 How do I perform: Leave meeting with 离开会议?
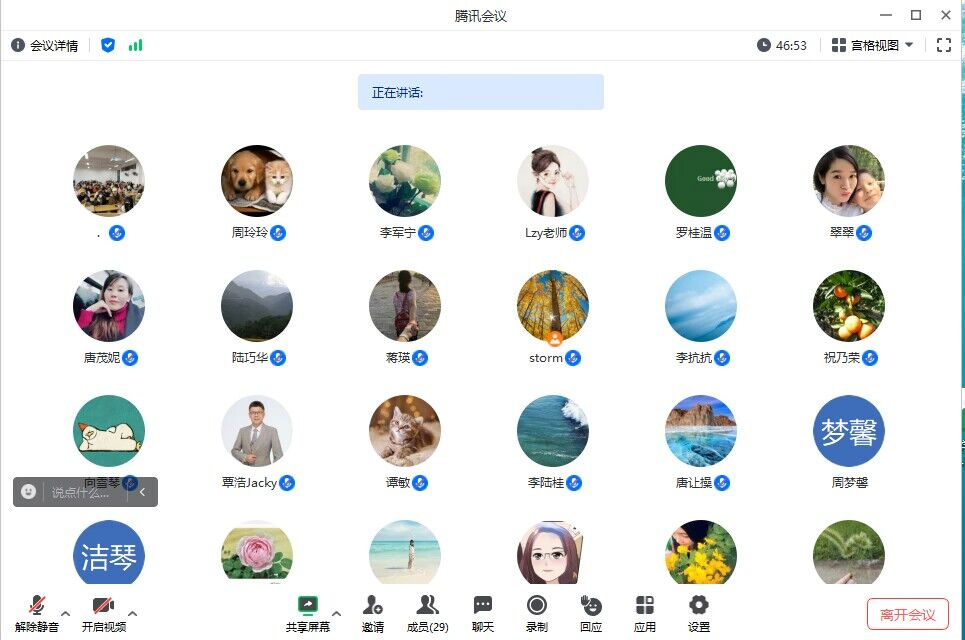(x=907, y=614)
